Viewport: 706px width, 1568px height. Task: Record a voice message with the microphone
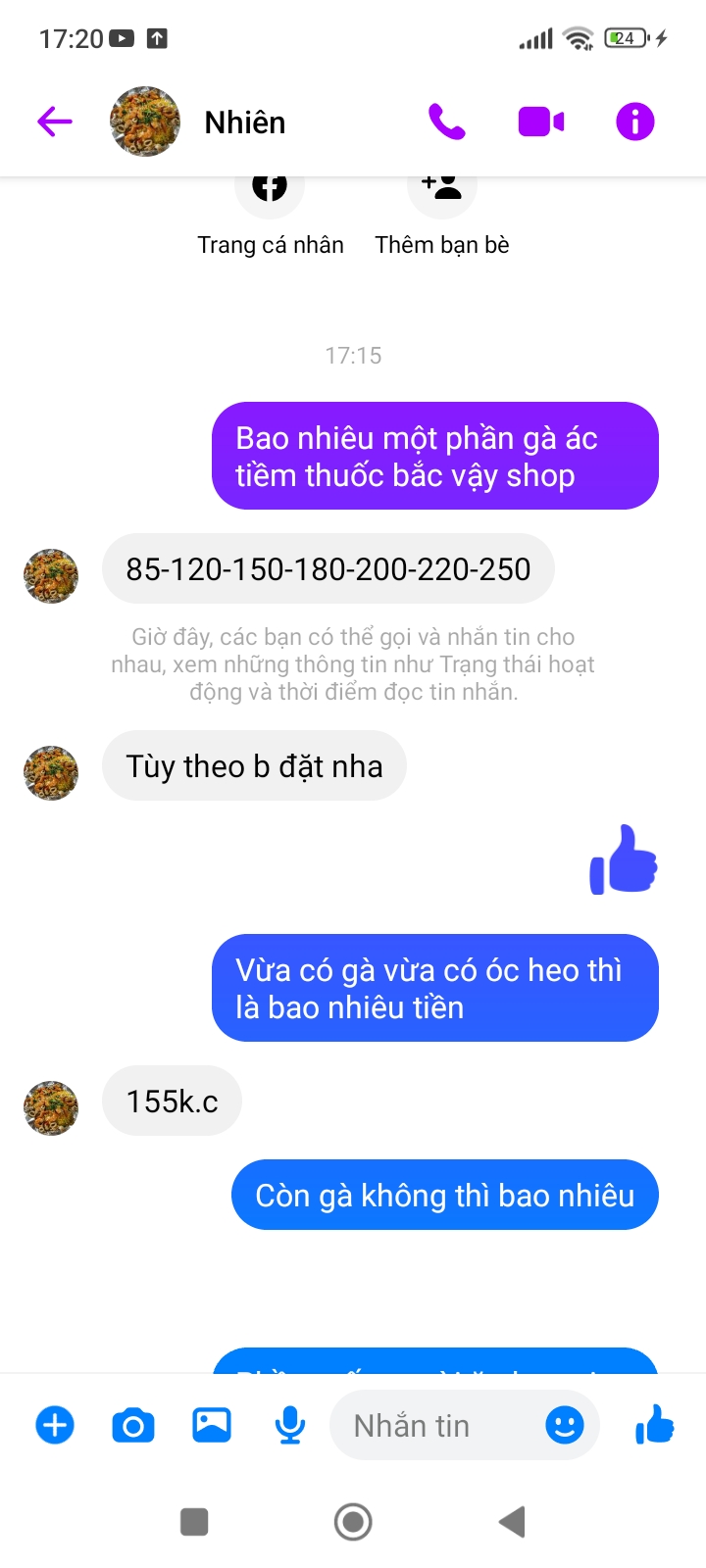[x=290, y=1425]
